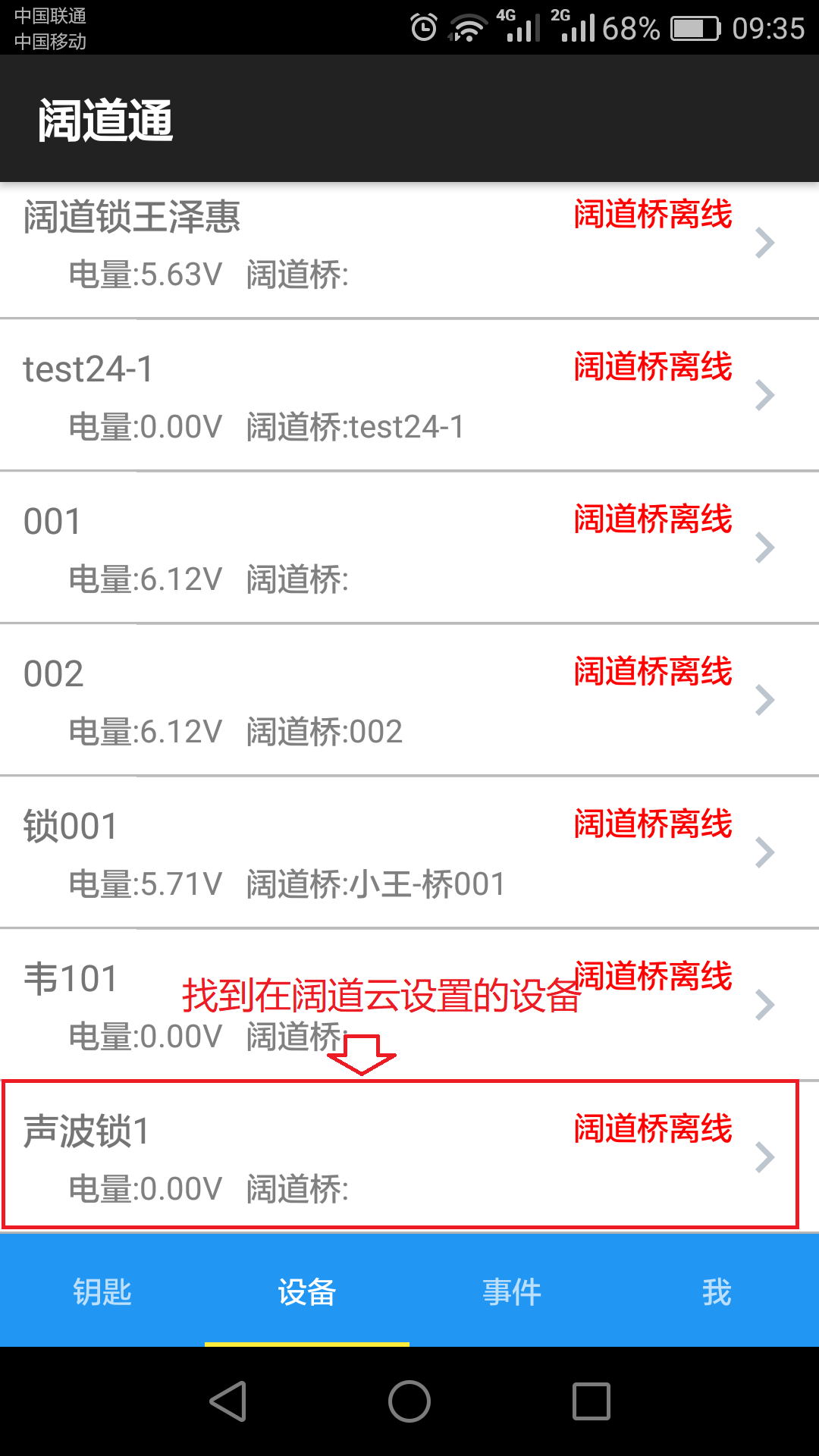Open the 我 profile tab
Viewport: 819px width, 1456px height.
point(717,1291)
